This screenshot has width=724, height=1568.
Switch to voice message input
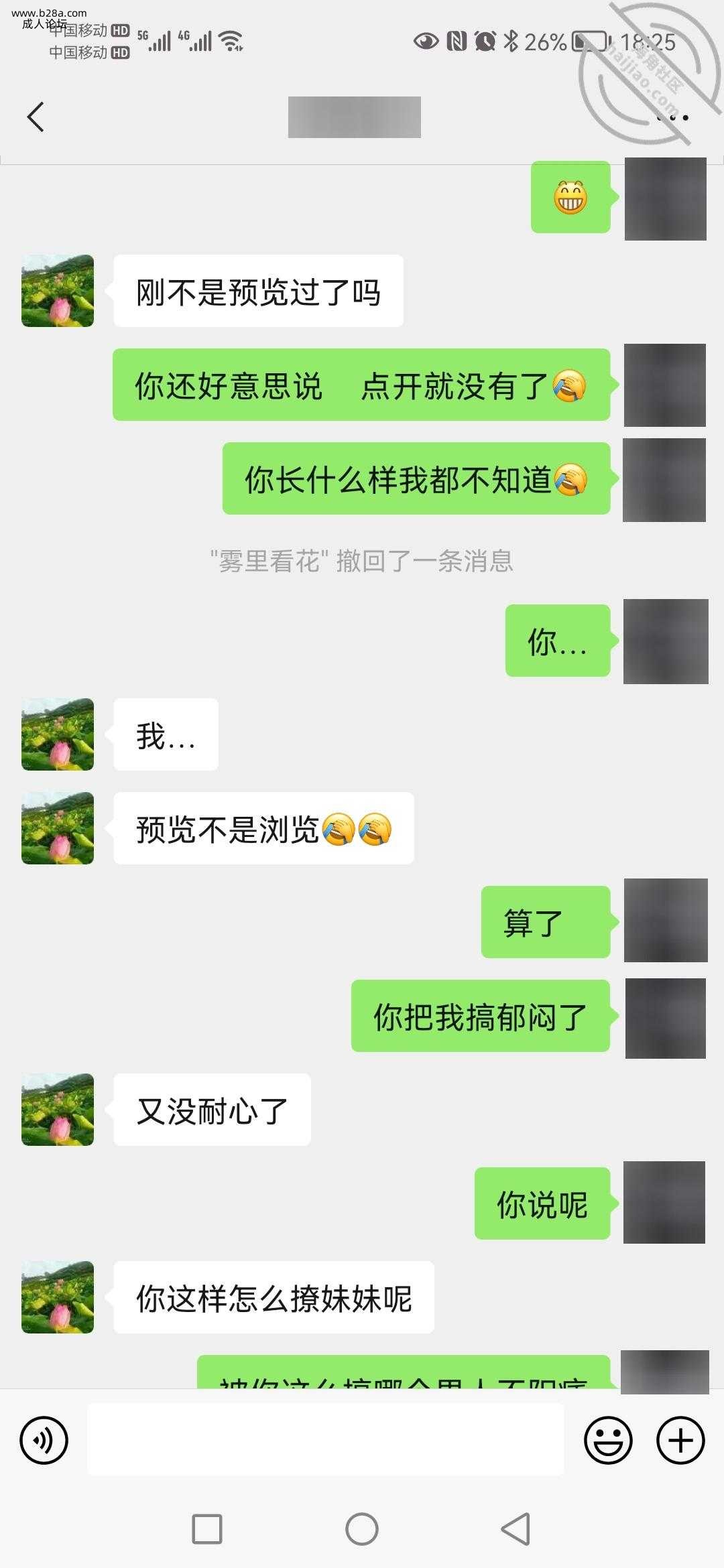click(x=44, y=1440)
